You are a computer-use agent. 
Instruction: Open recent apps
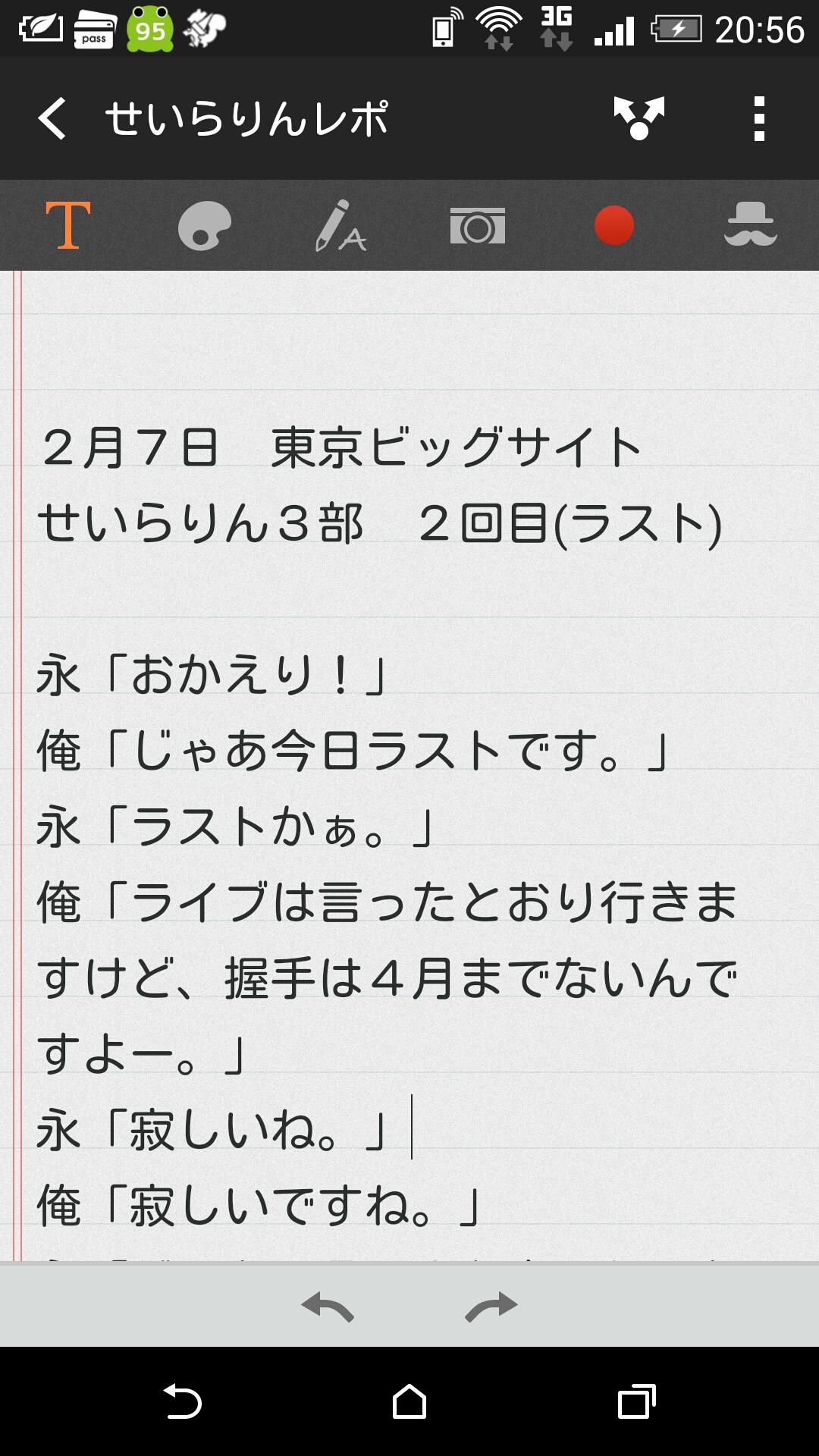point(637,1401)
